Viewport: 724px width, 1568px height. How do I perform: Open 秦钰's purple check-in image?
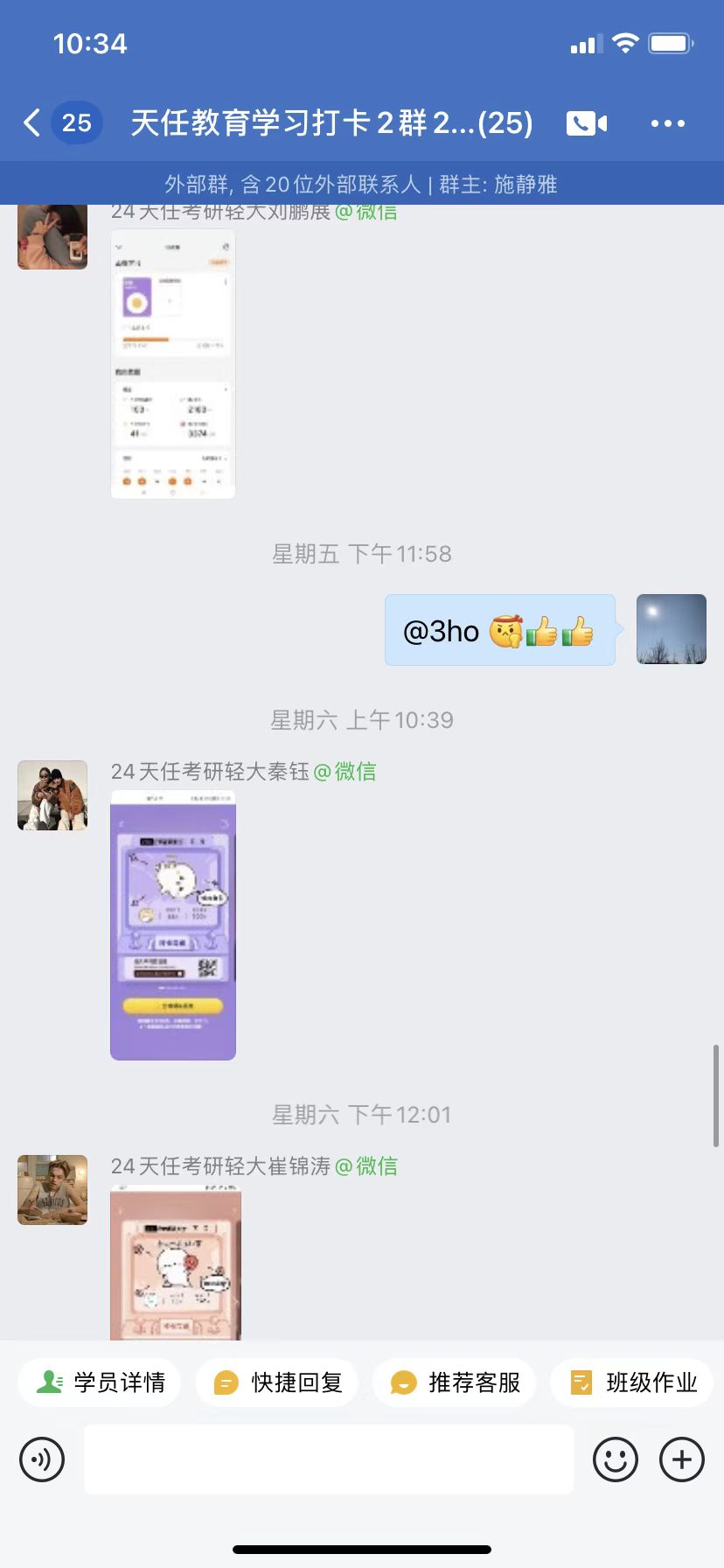pos(173,925)
